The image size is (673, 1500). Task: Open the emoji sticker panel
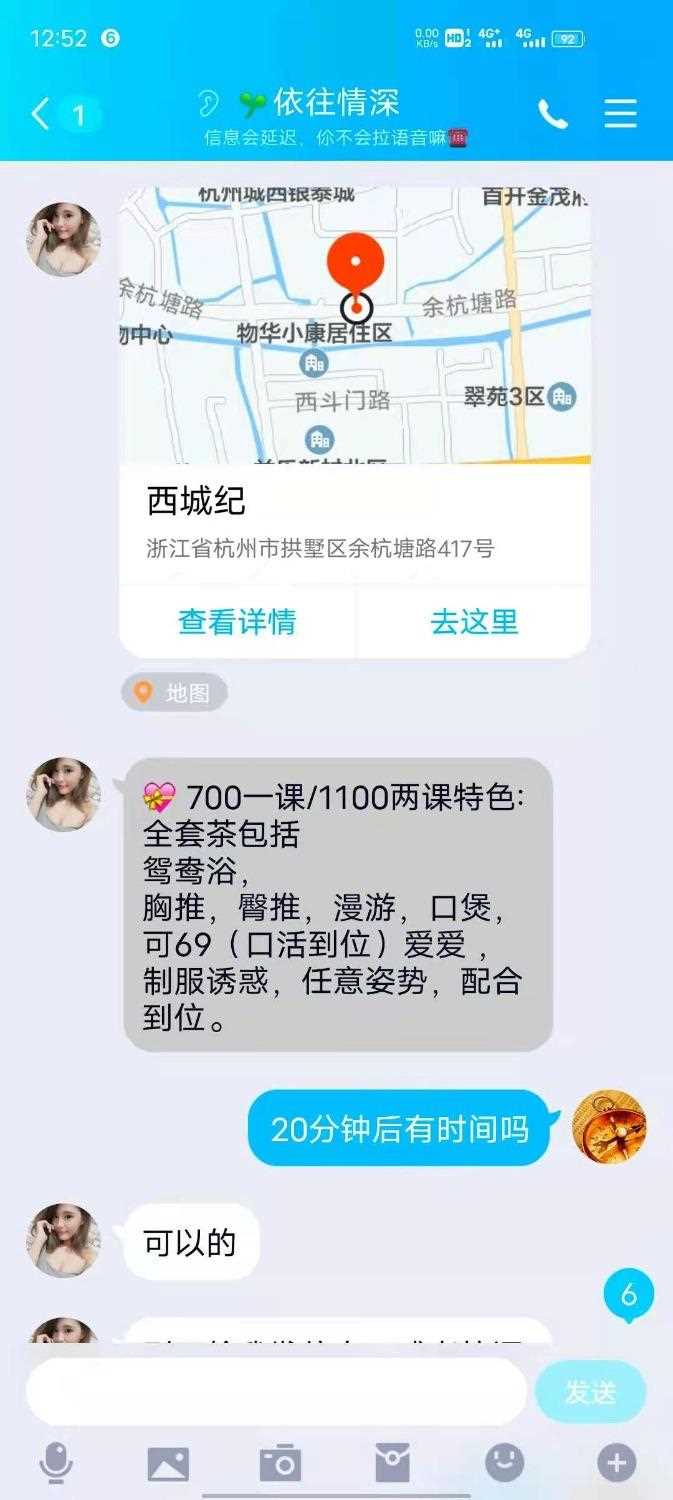[504, 1464]
